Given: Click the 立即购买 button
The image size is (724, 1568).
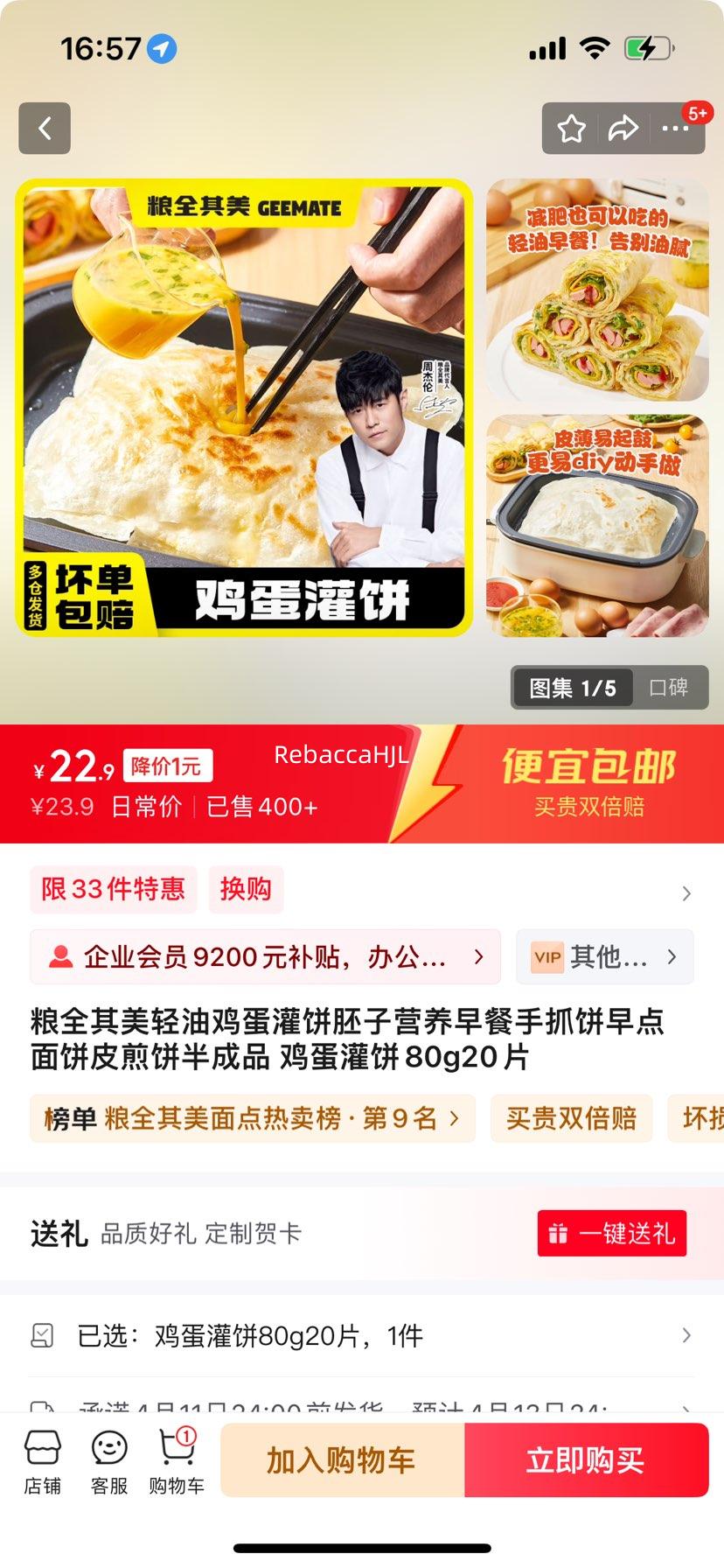Looking at the screenshot, I should [587, 1459].
